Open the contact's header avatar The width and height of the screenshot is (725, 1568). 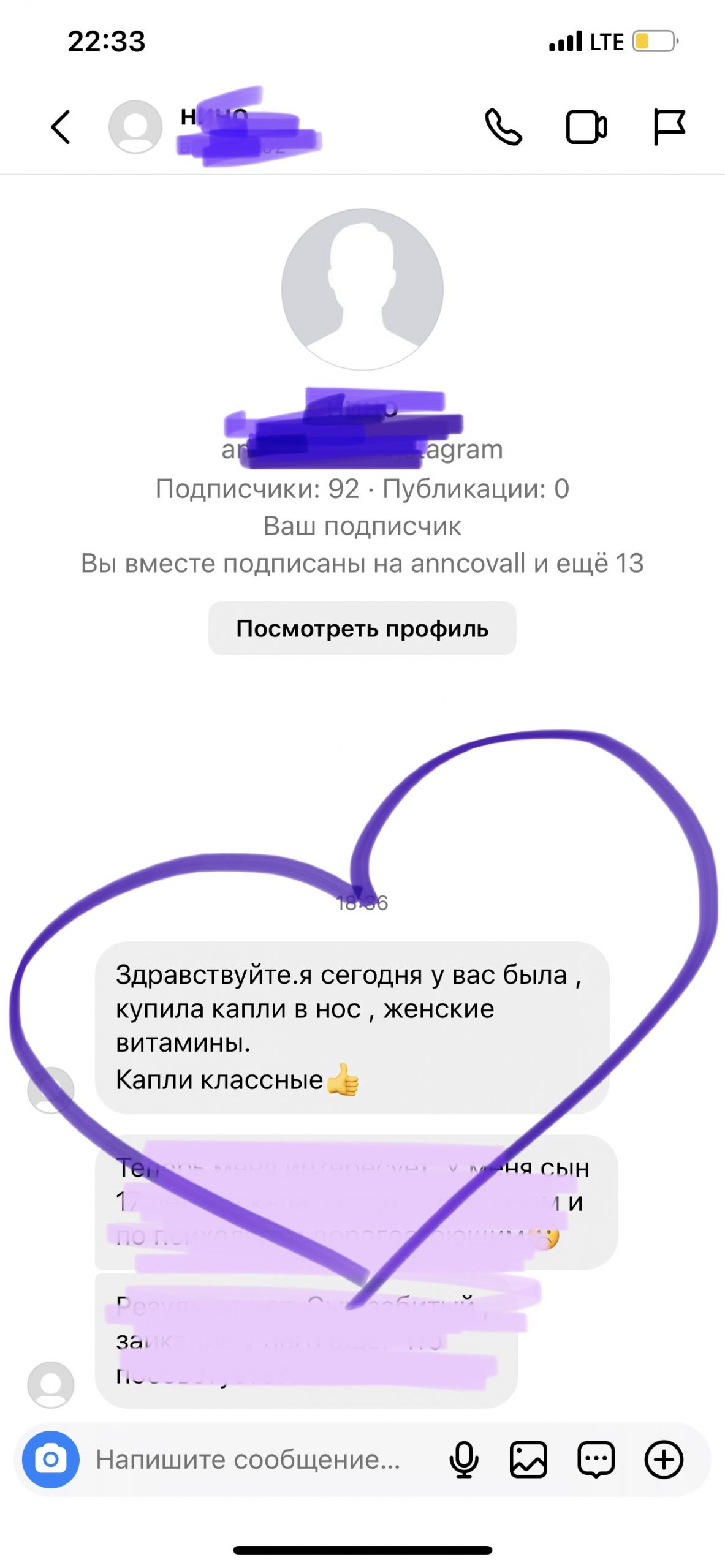tap(135, 127)
